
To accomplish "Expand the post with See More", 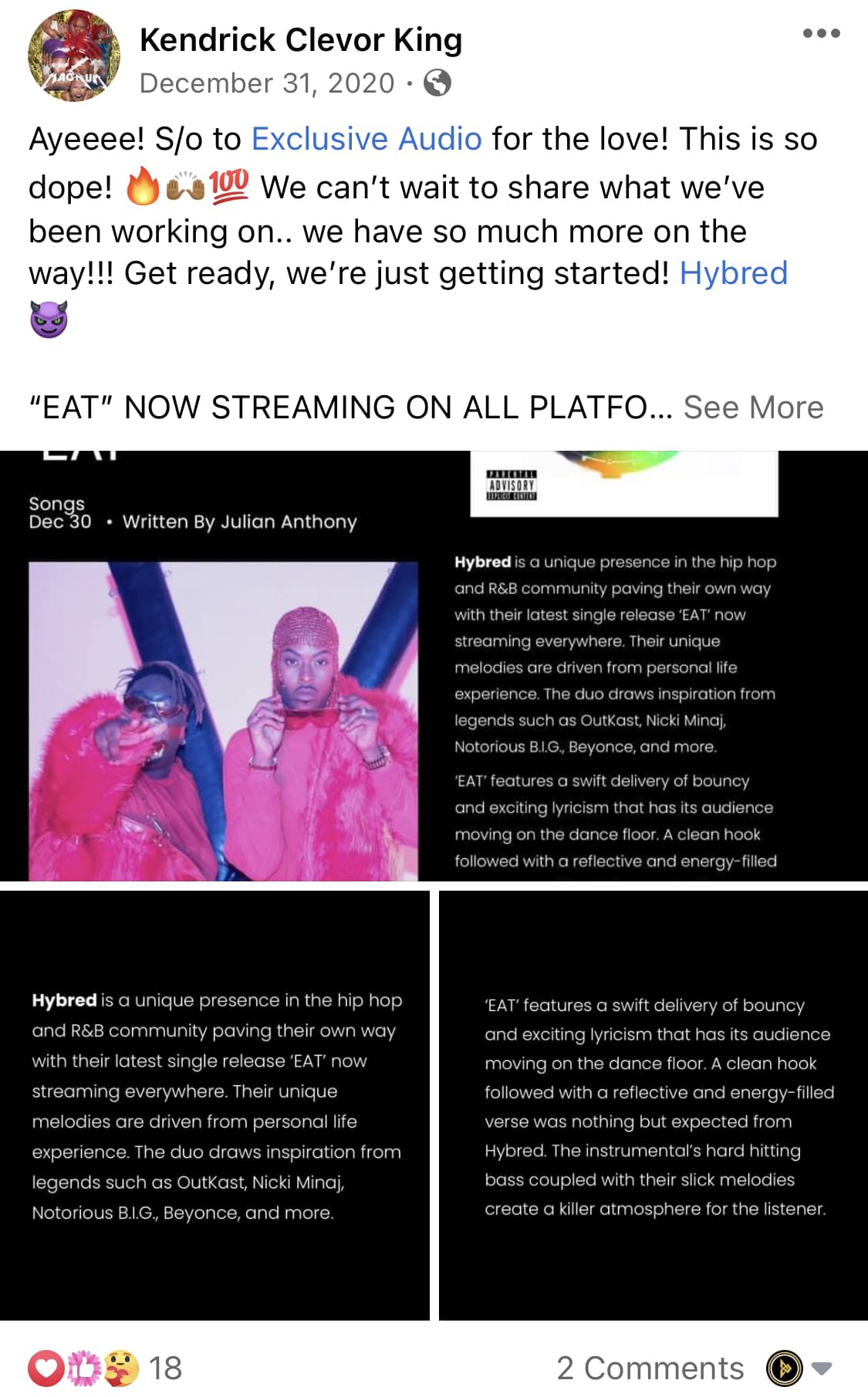I will coord(753,408).
